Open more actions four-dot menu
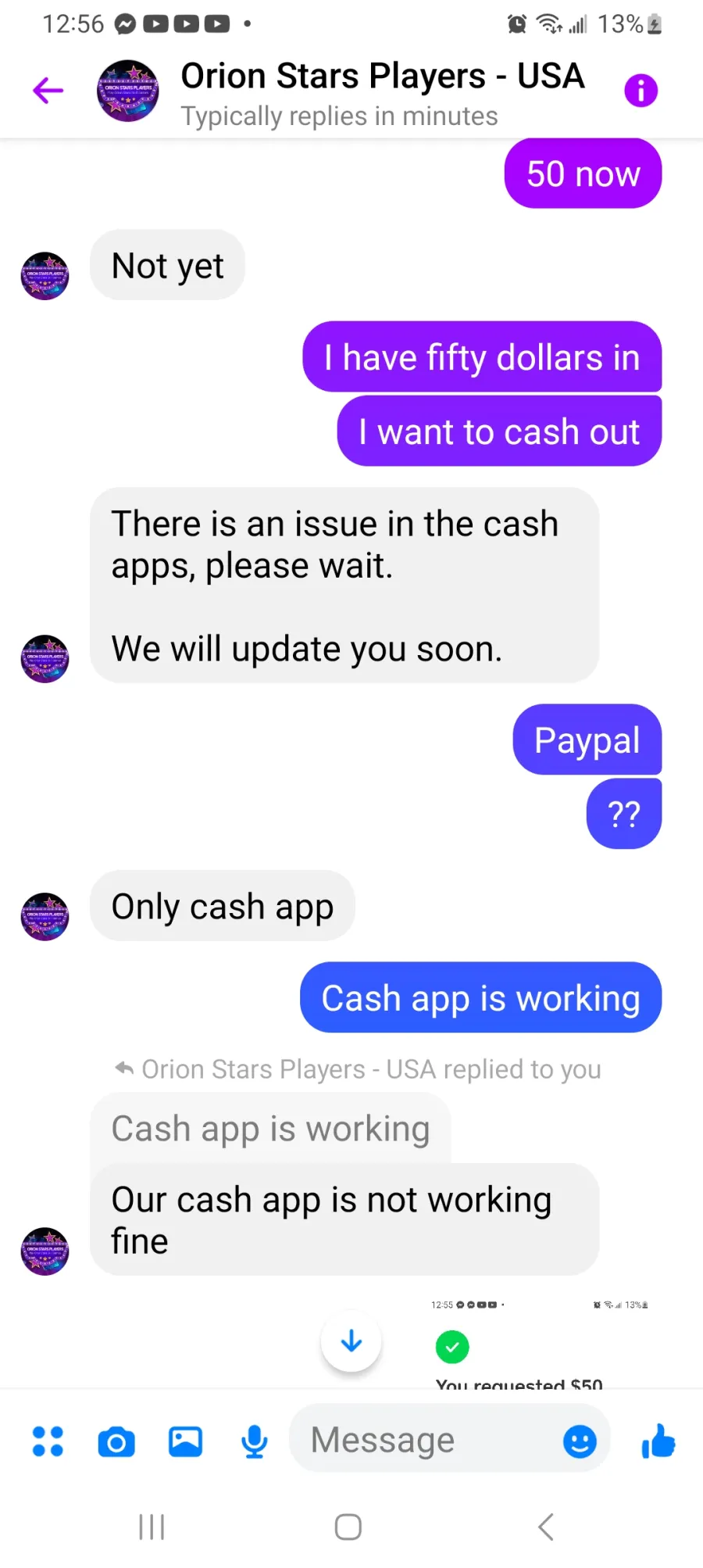Viewport: 703px width, 1568px height. point(48,1441)
